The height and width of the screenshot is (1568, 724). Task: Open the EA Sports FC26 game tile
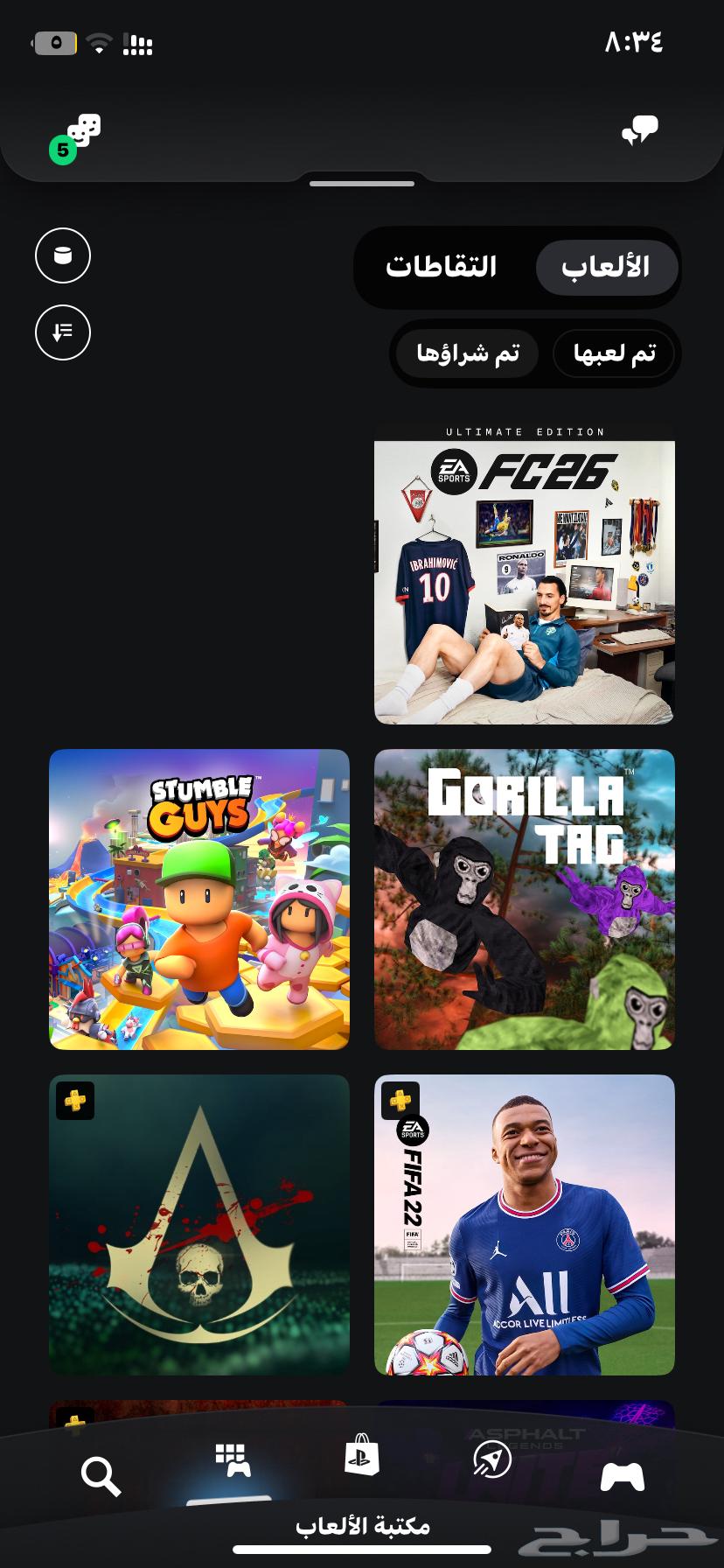click(x=525, y=573)
